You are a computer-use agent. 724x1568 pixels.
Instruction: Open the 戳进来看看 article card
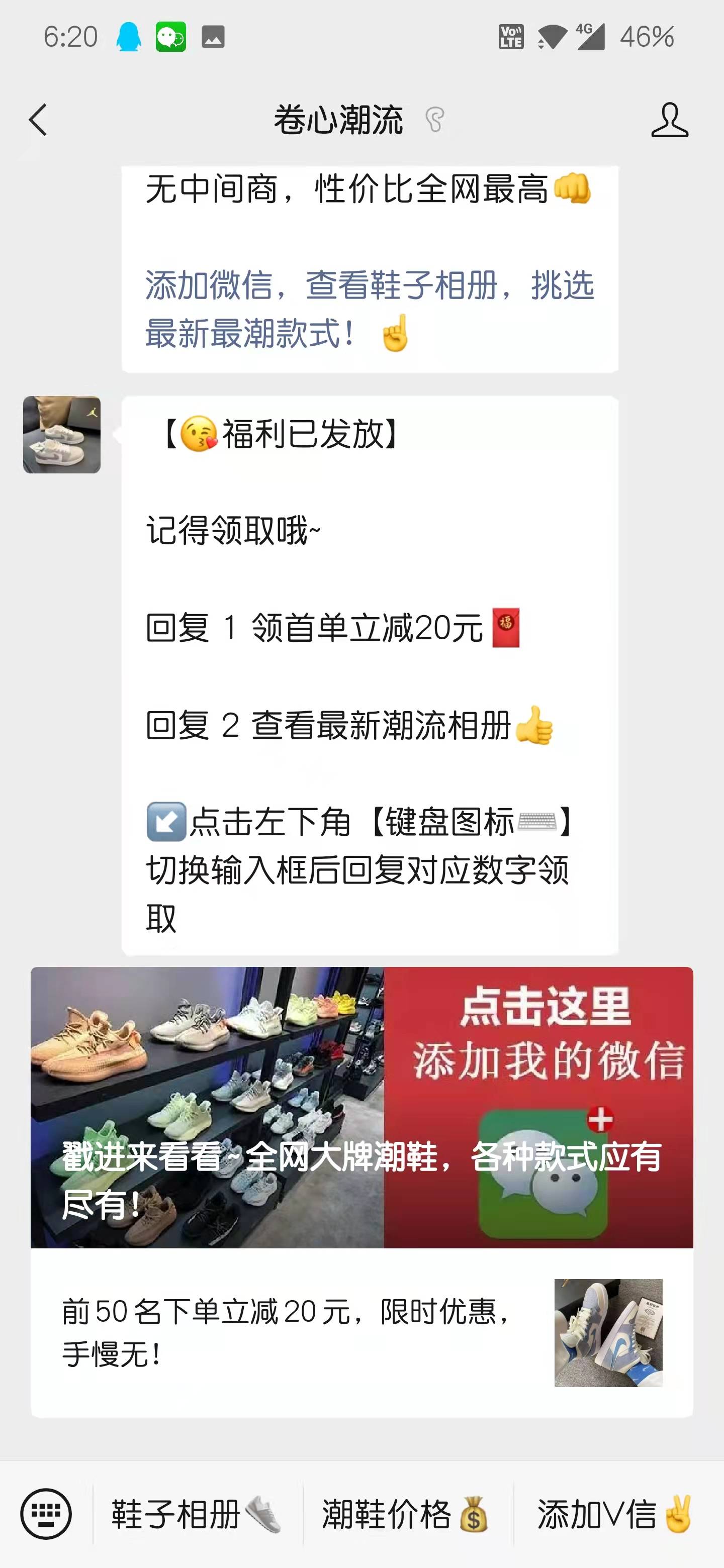pyautogui.click(x=361, y=1107)
